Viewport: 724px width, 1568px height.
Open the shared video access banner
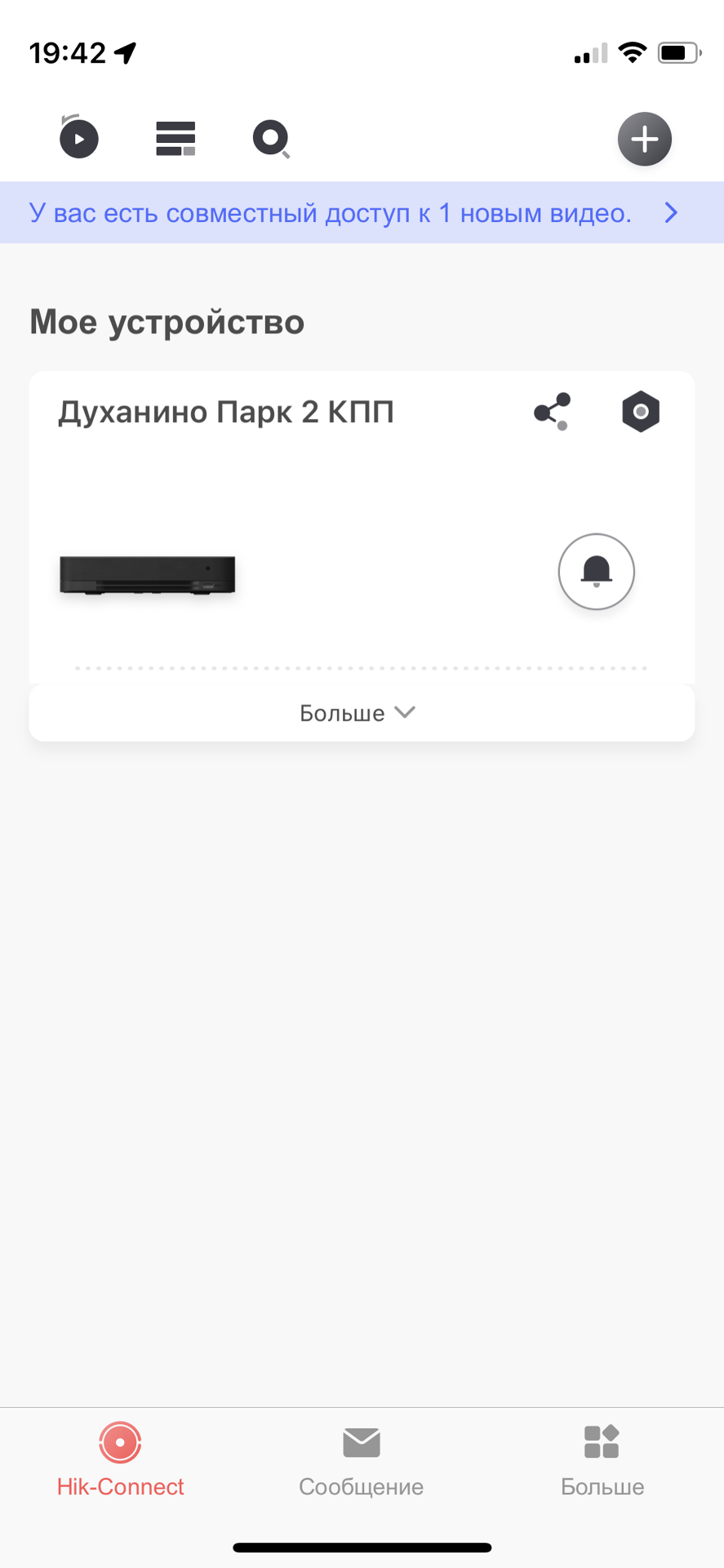362,213
